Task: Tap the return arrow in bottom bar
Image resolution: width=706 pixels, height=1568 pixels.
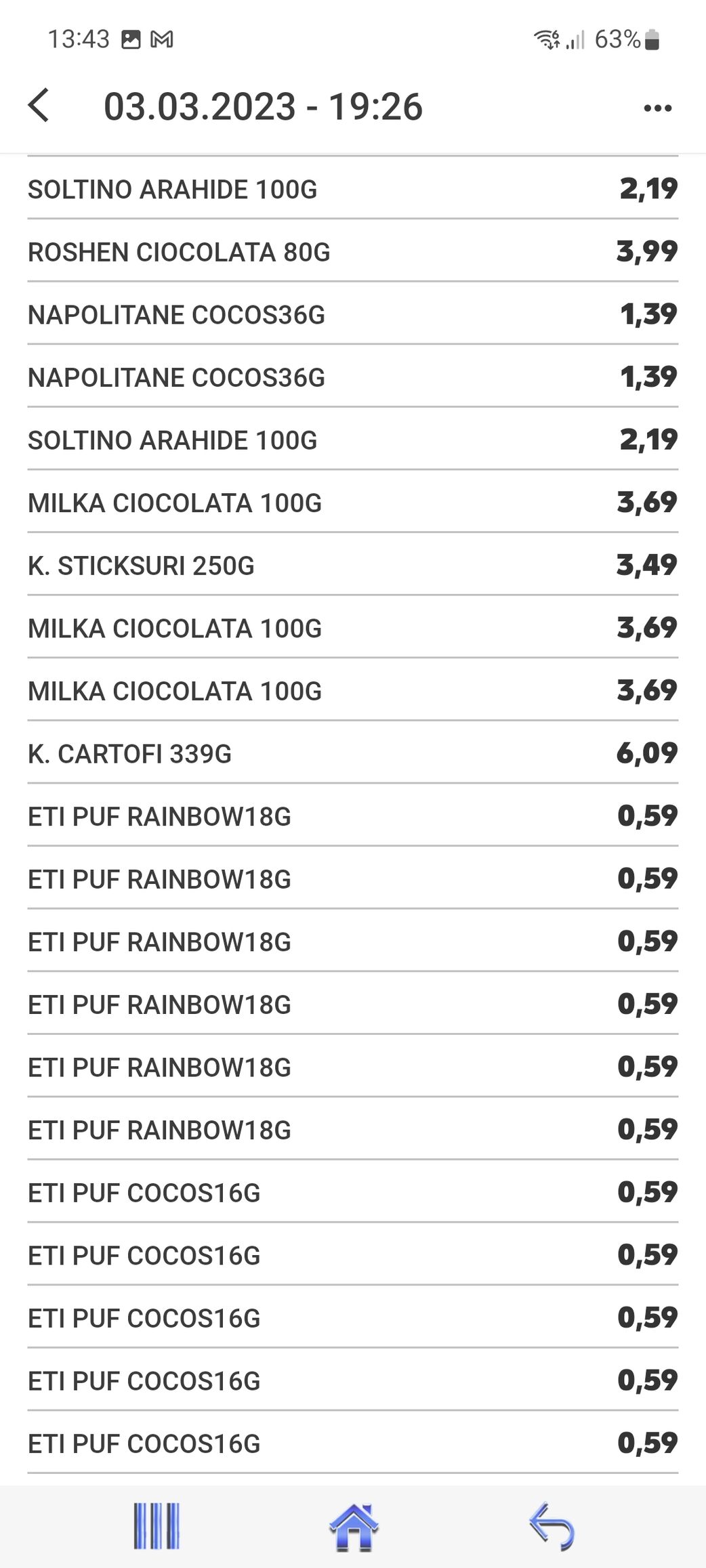Action: (x=551, y=1527)
